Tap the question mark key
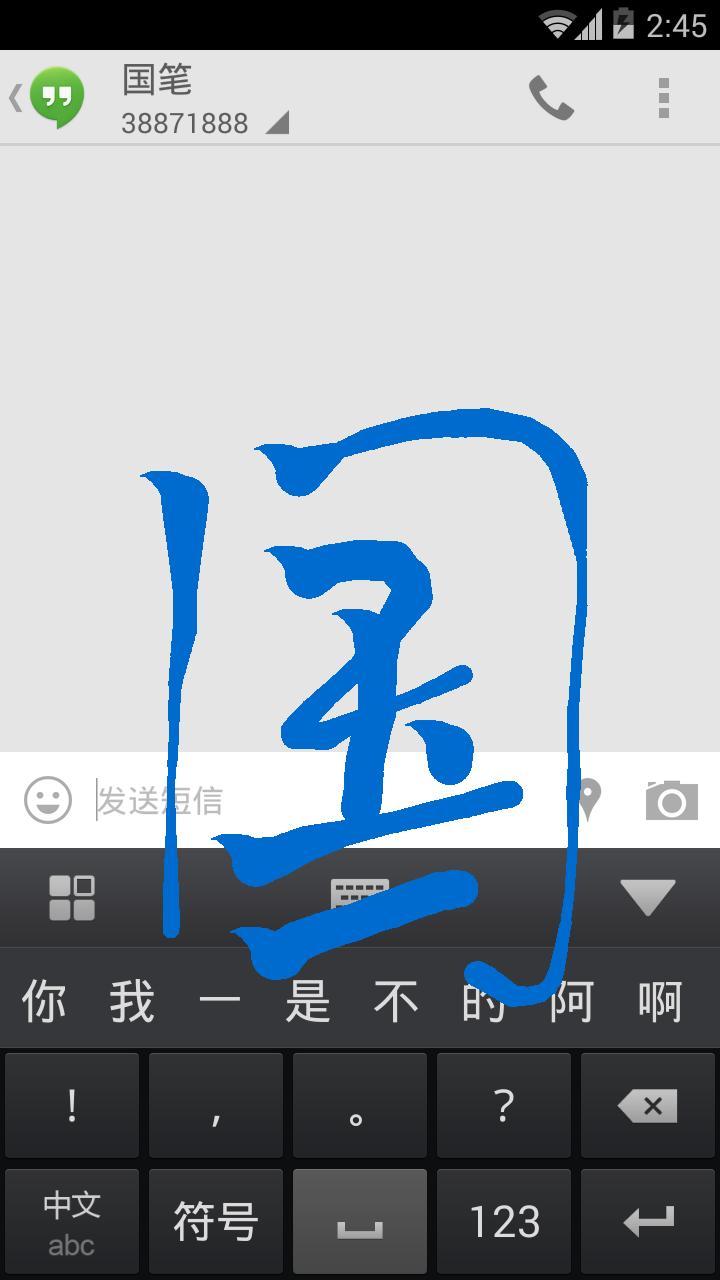This screenshot has width=720, height=1280. tap(503, 1105)
